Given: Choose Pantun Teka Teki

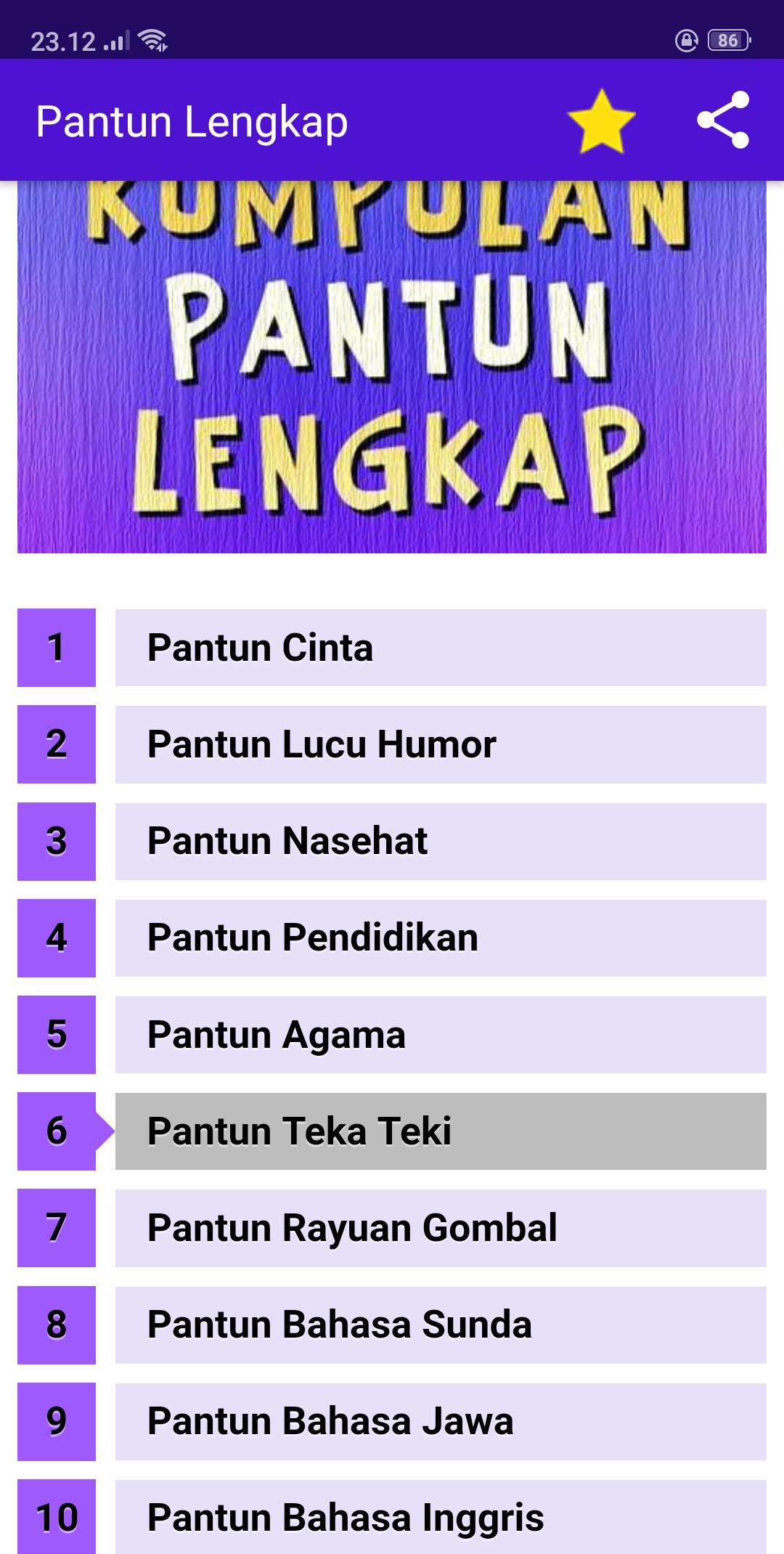Looking at the screenshot, I should click(441, 1131).
